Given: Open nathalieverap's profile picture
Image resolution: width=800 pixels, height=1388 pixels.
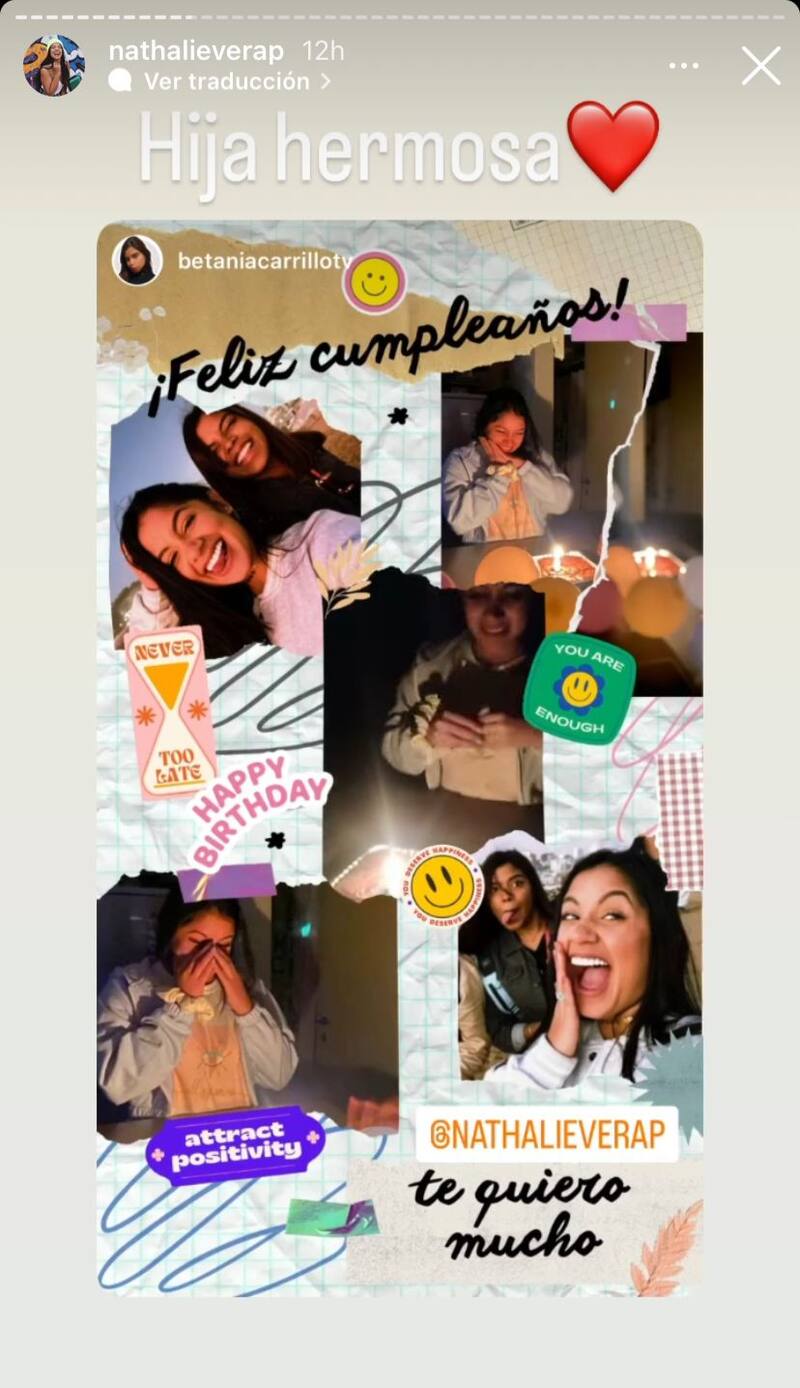Looking at the screenshot, I should coord(54,65).
